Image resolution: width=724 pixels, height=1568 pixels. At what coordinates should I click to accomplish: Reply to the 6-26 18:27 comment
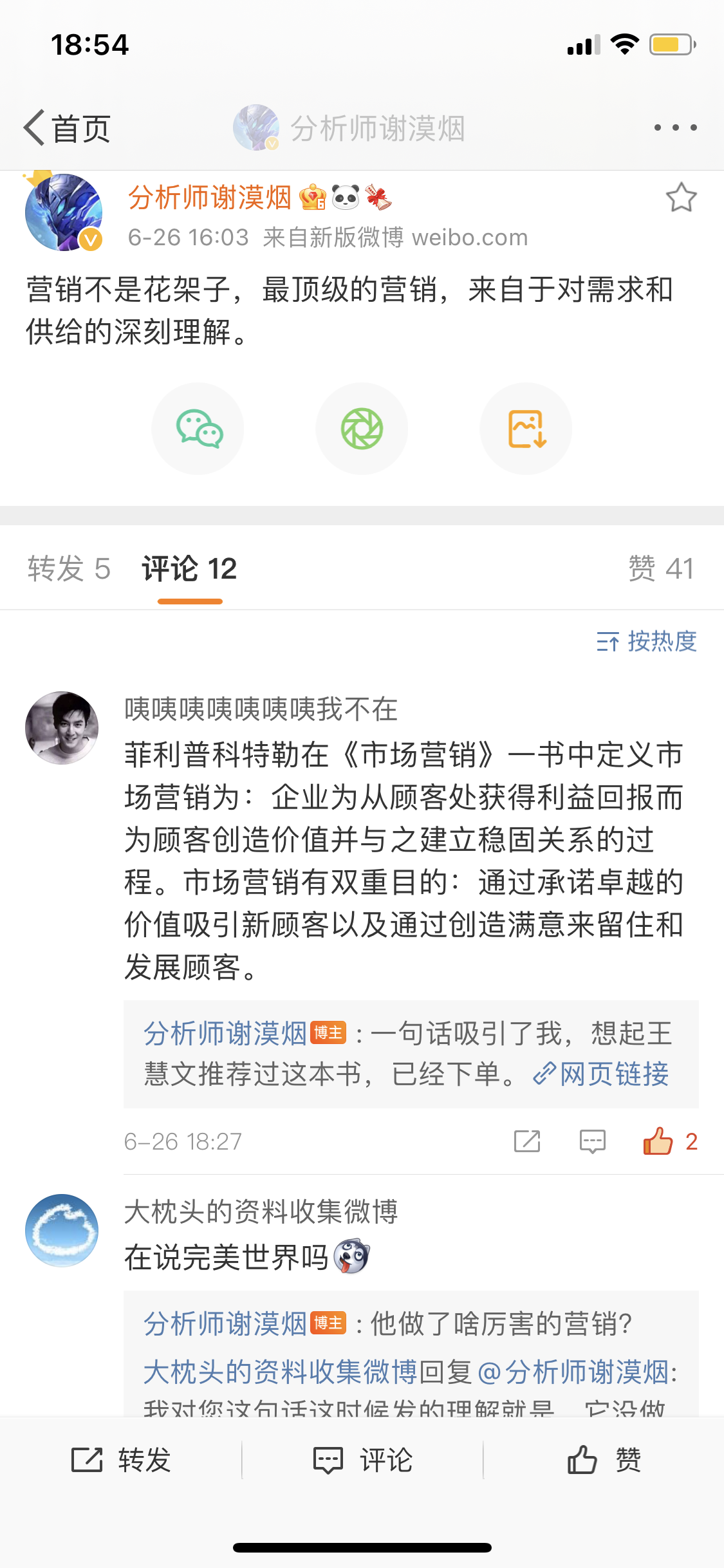coord(592,1141)
